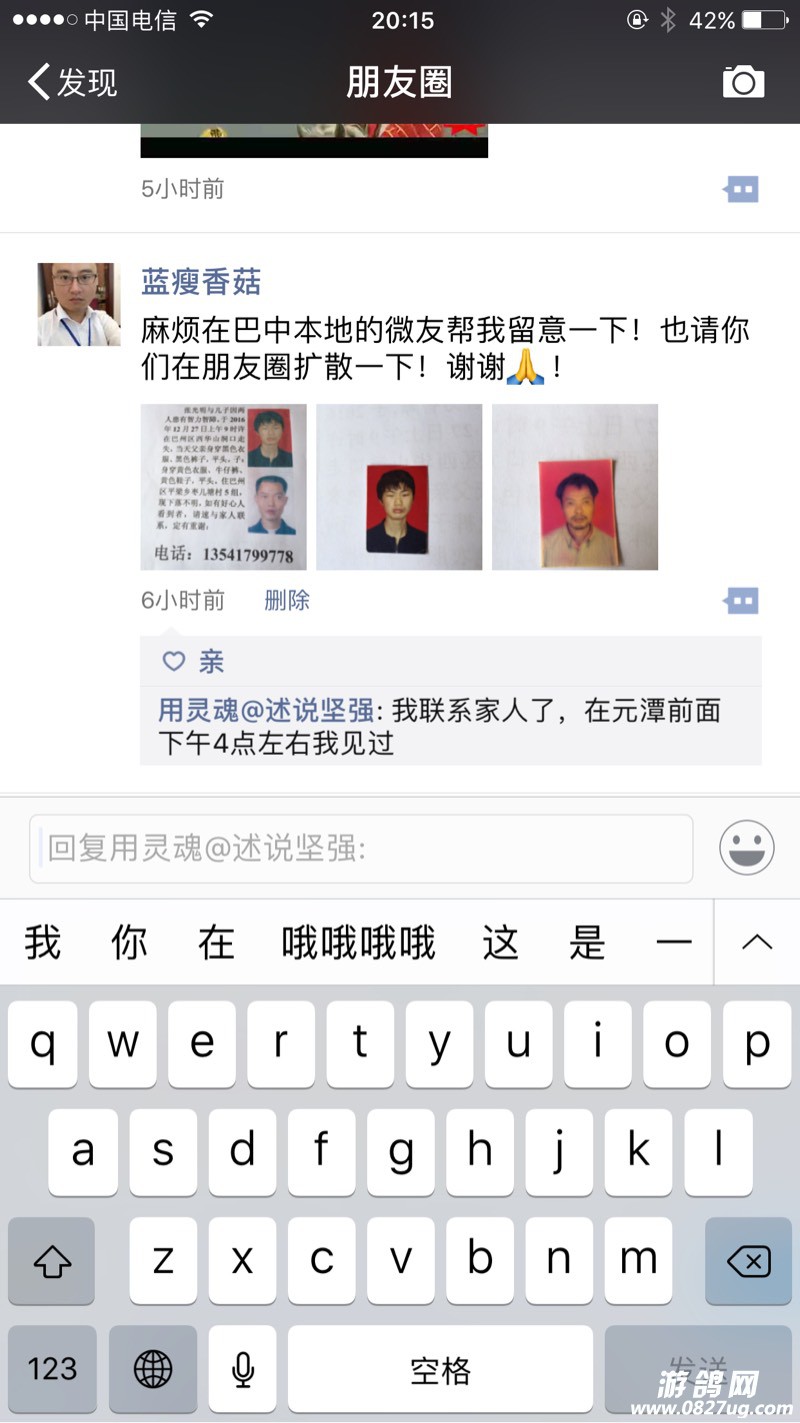
Task: Start voice dictation with microphone key
Action: [242, 1368]
